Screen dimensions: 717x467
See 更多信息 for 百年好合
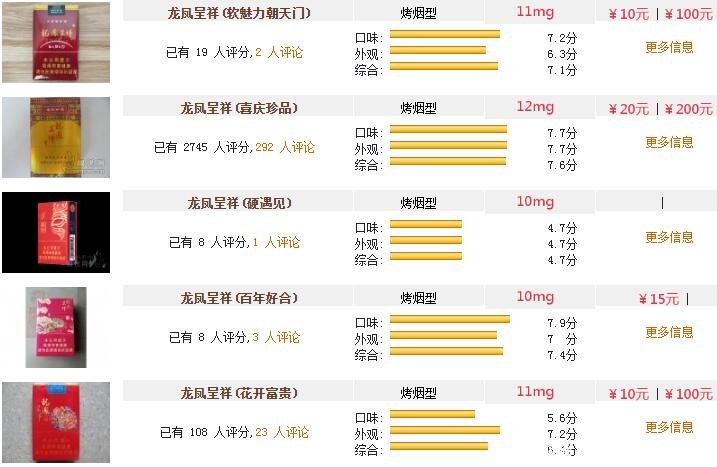(x=669, y=332)
